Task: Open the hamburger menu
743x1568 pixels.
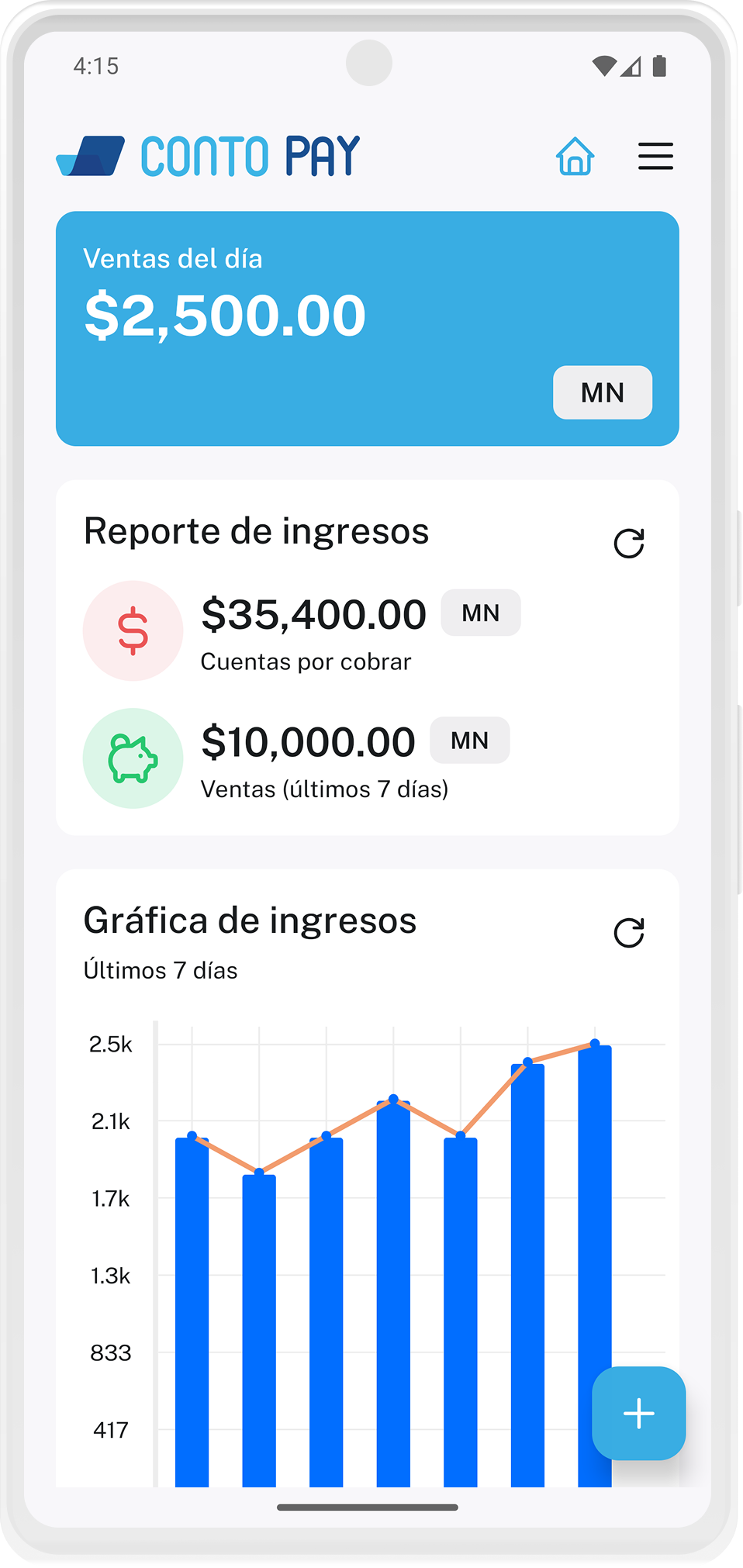Action: (655, 156)
